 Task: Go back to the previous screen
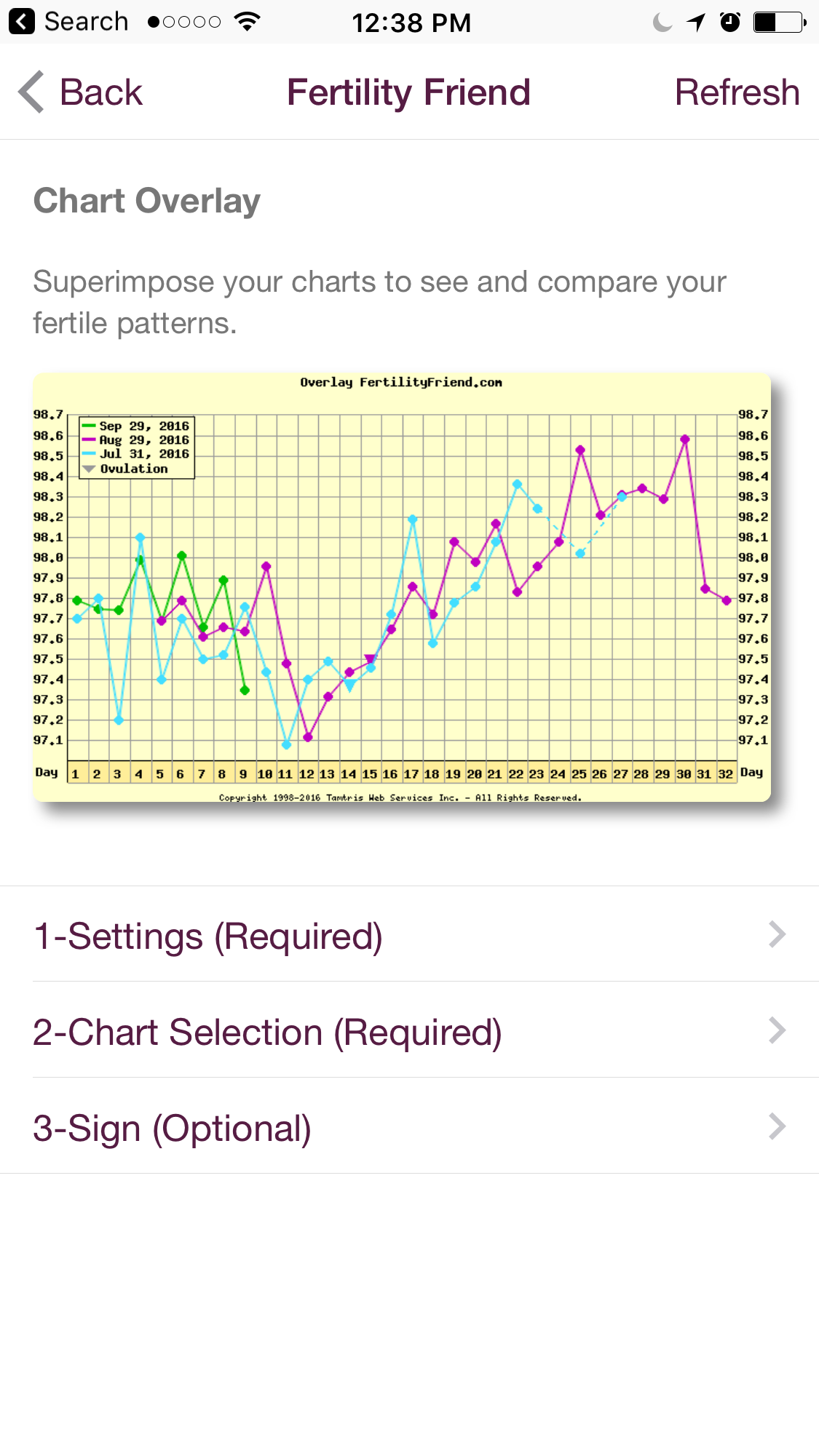coord(81,92)
